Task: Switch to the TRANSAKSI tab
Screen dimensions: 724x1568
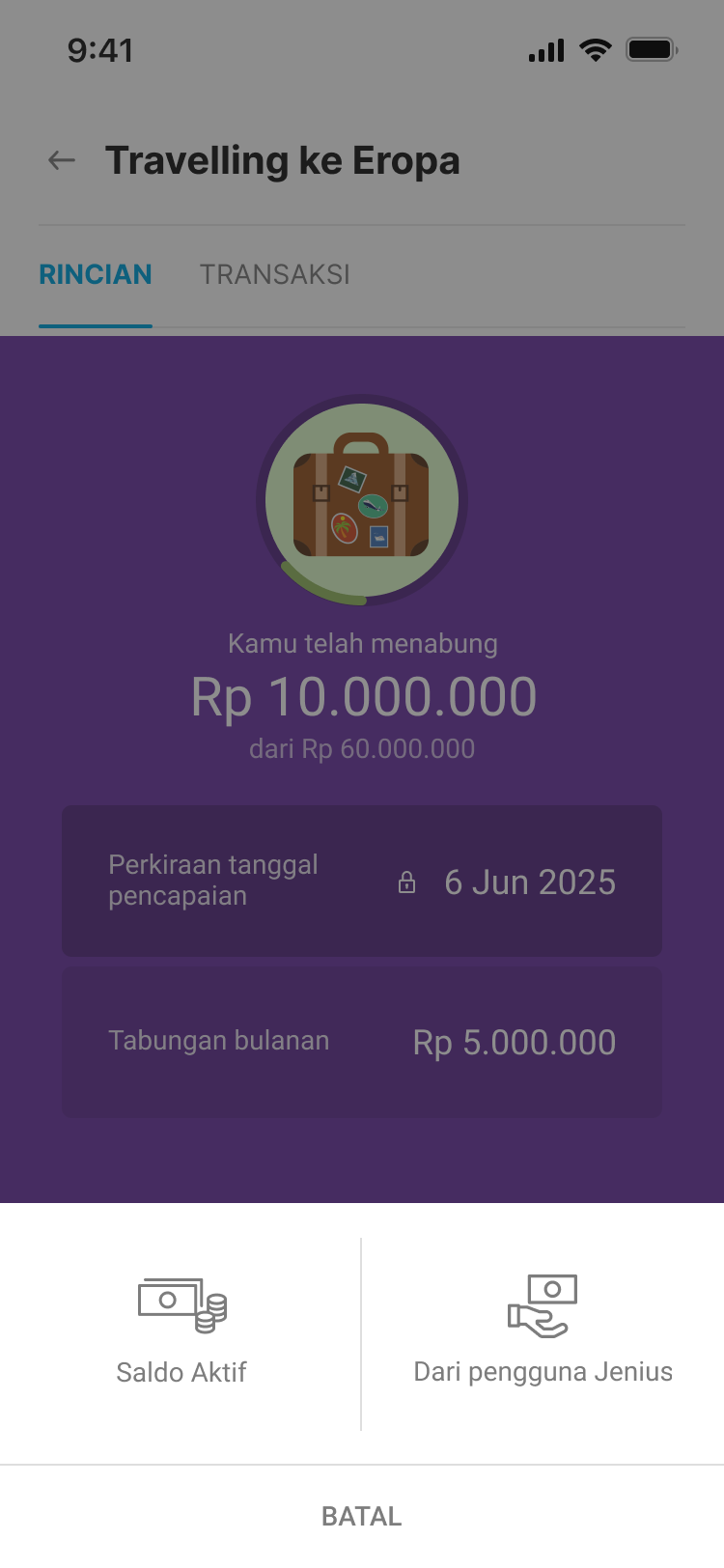Action: tap(275, 275)
